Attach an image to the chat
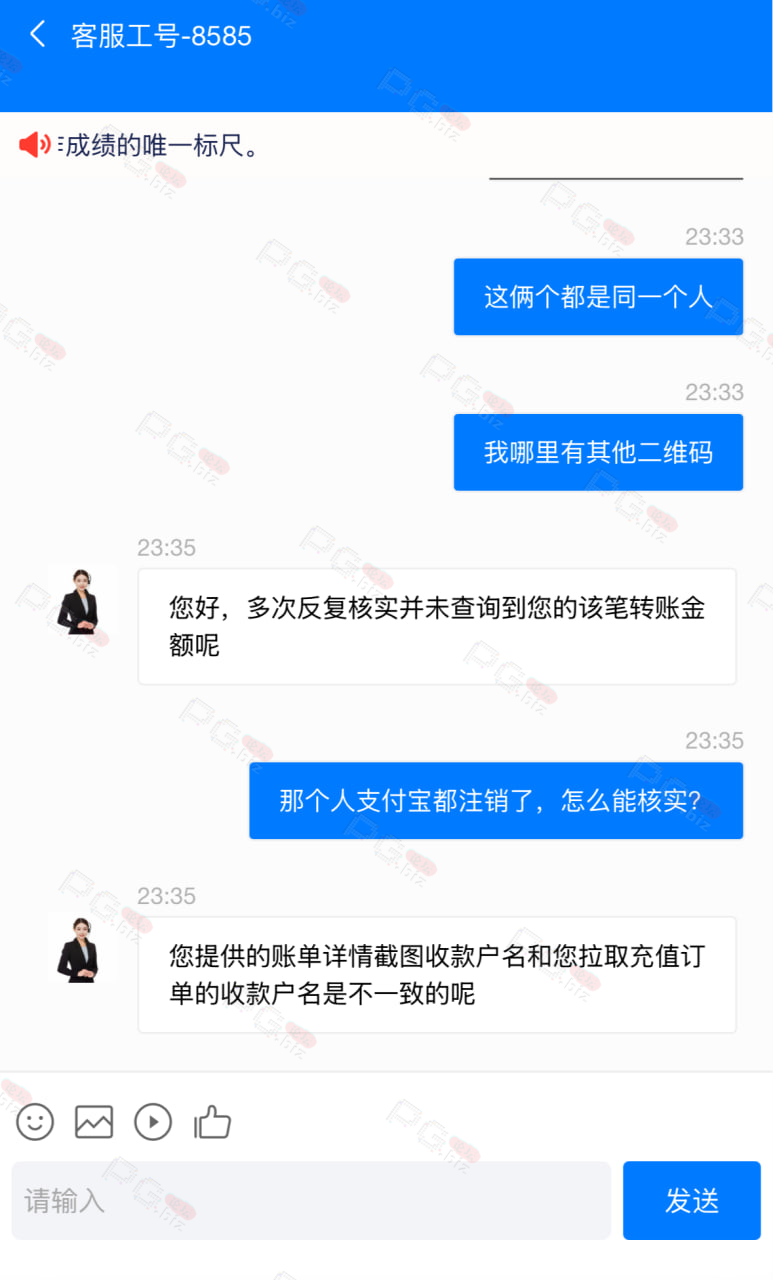This screenshot has width=773, height=1280. coord(94,1121)
